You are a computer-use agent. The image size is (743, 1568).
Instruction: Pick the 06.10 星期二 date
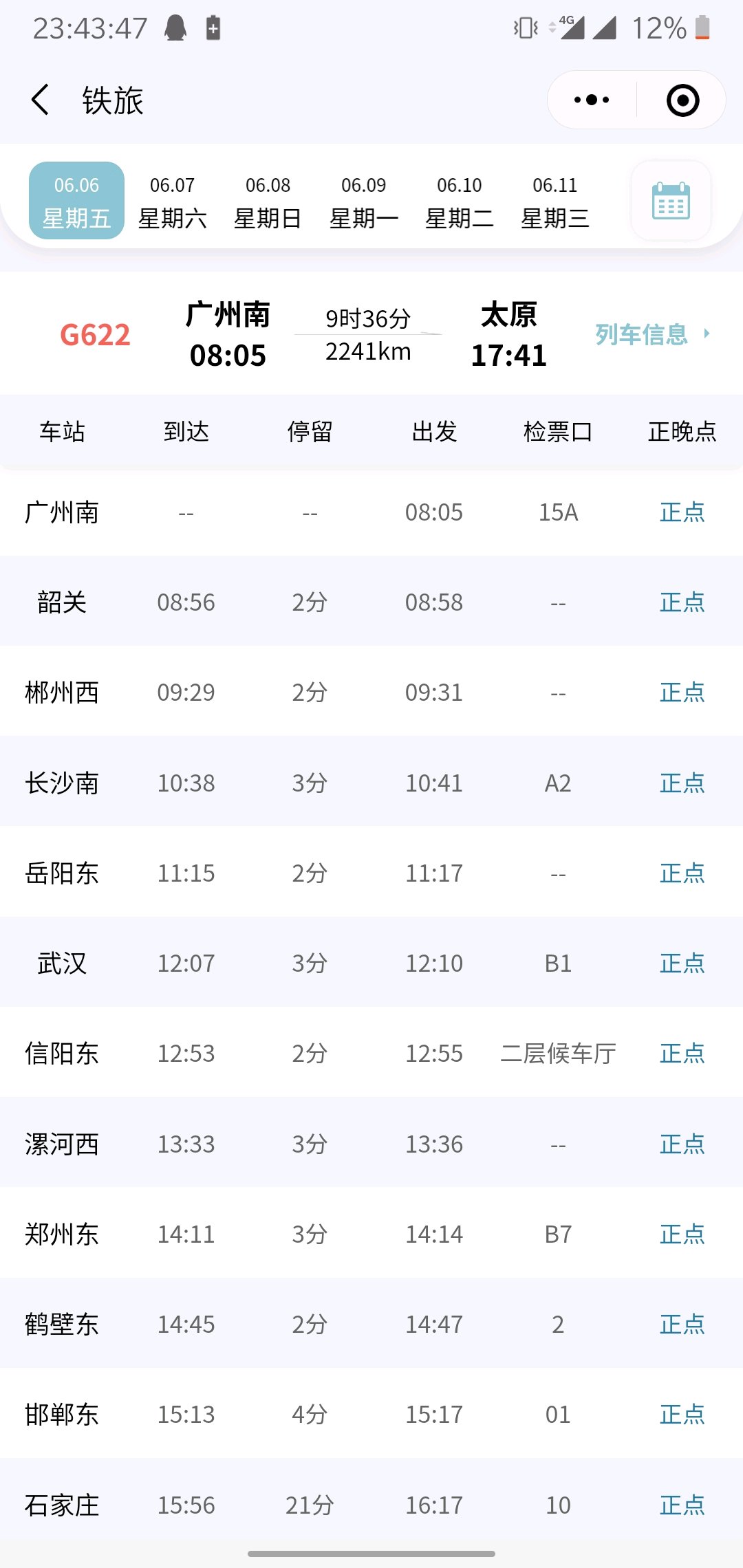[x=459, y=201]
